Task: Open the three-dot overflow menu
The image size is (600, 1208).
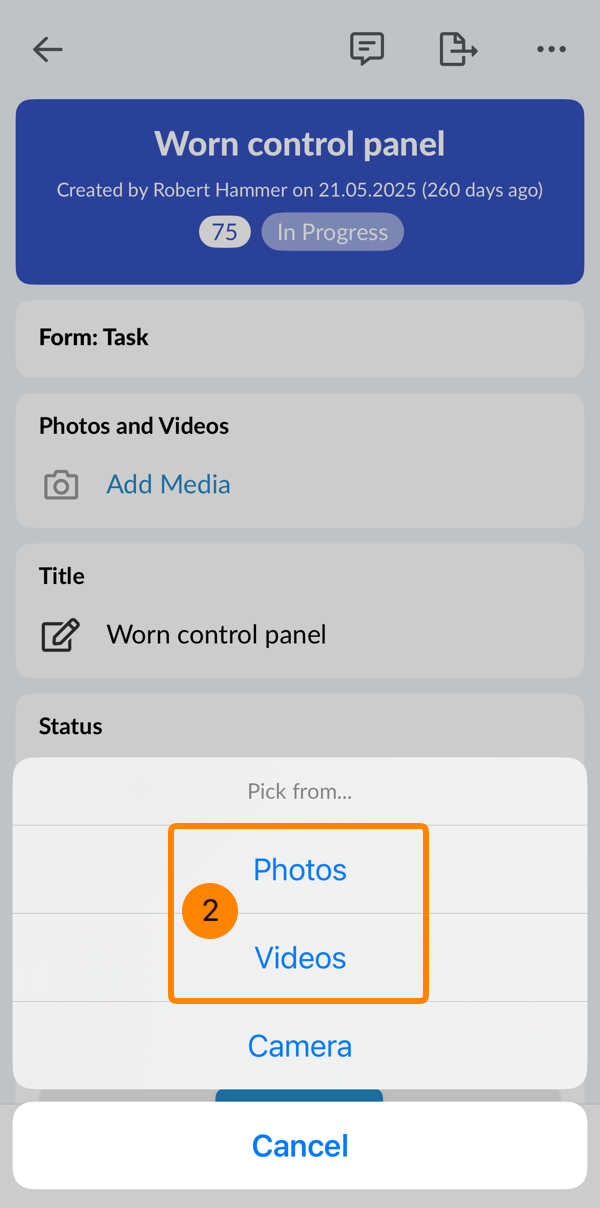Action: tap(551, 49)
